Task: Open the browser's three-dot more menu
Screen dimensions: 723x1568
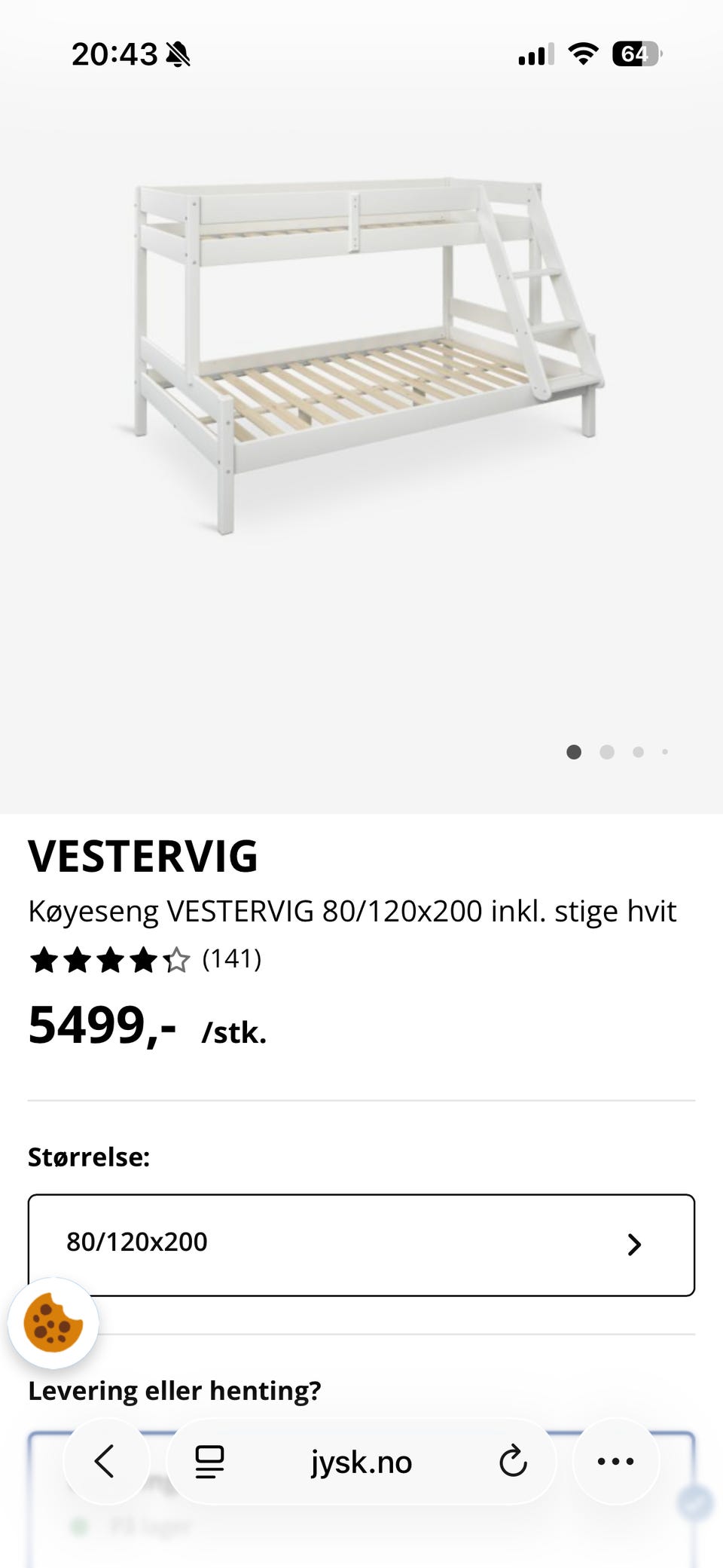Action: [x=615, y=1462]
